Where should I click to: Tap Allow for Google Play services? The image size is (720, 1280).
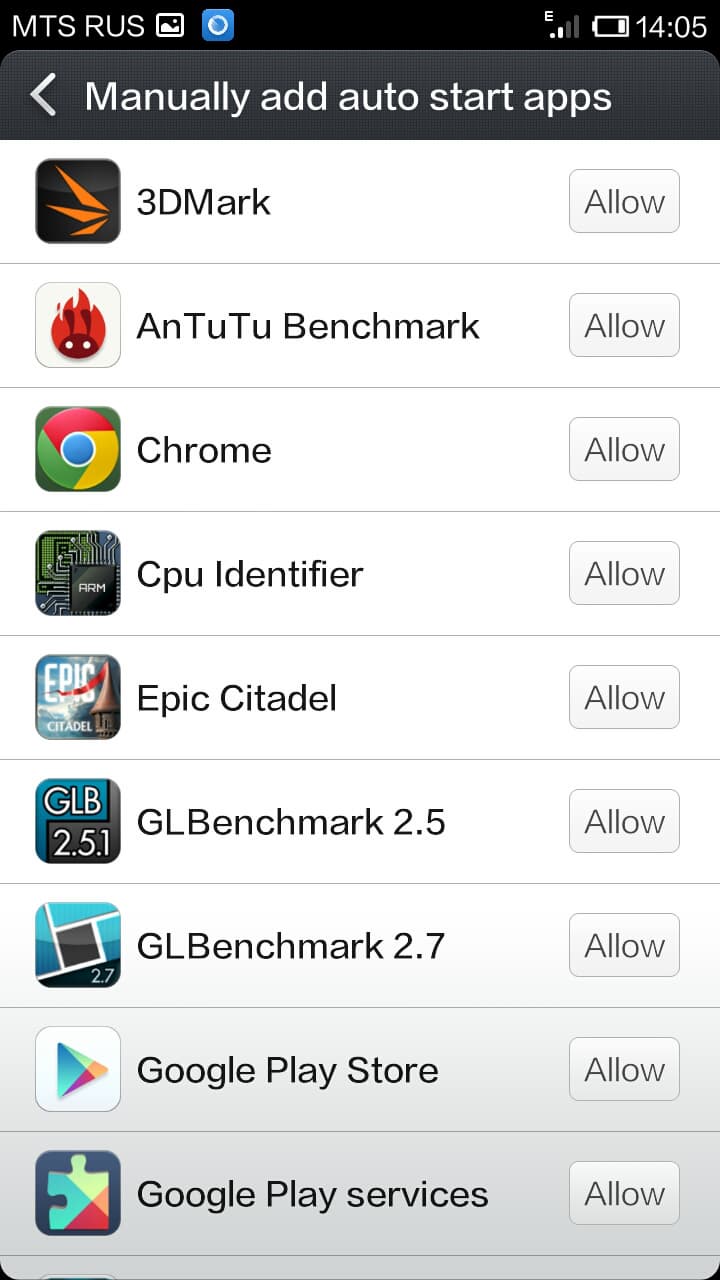(624, 1194)
